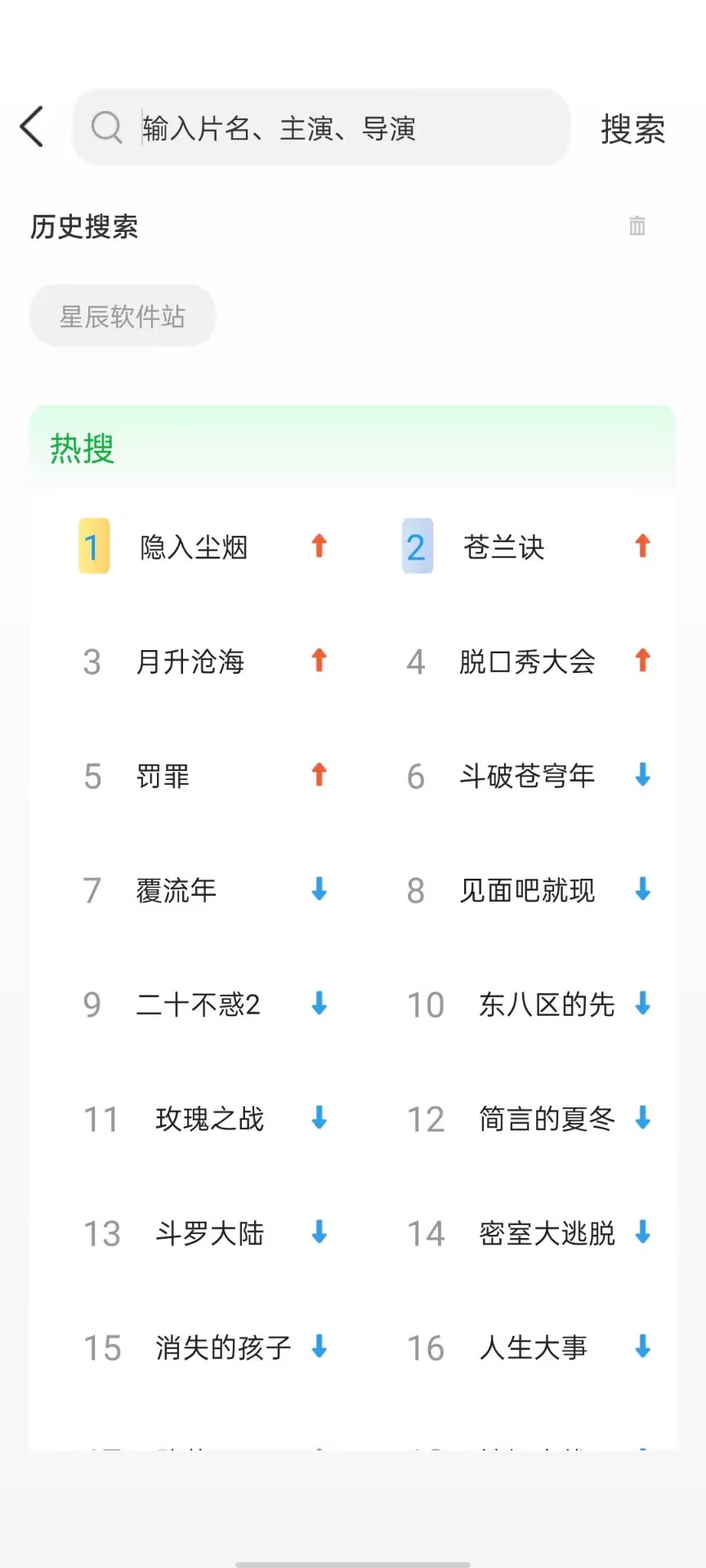Clear search history with the trash icon
This screenshot has height=1568, width=706.
pos(637,225)
